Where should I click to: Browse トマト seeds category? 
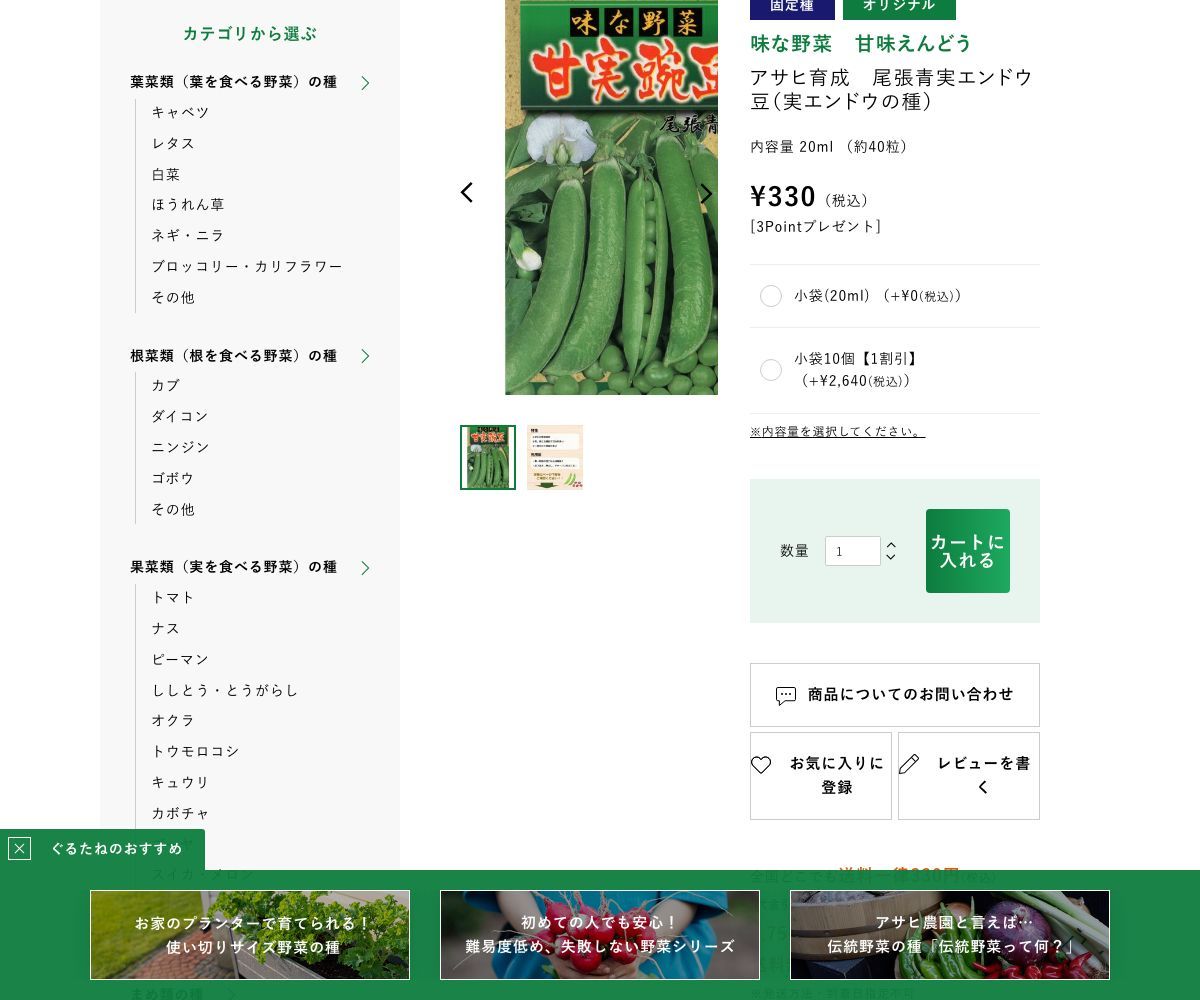click(x=173, y=597)
